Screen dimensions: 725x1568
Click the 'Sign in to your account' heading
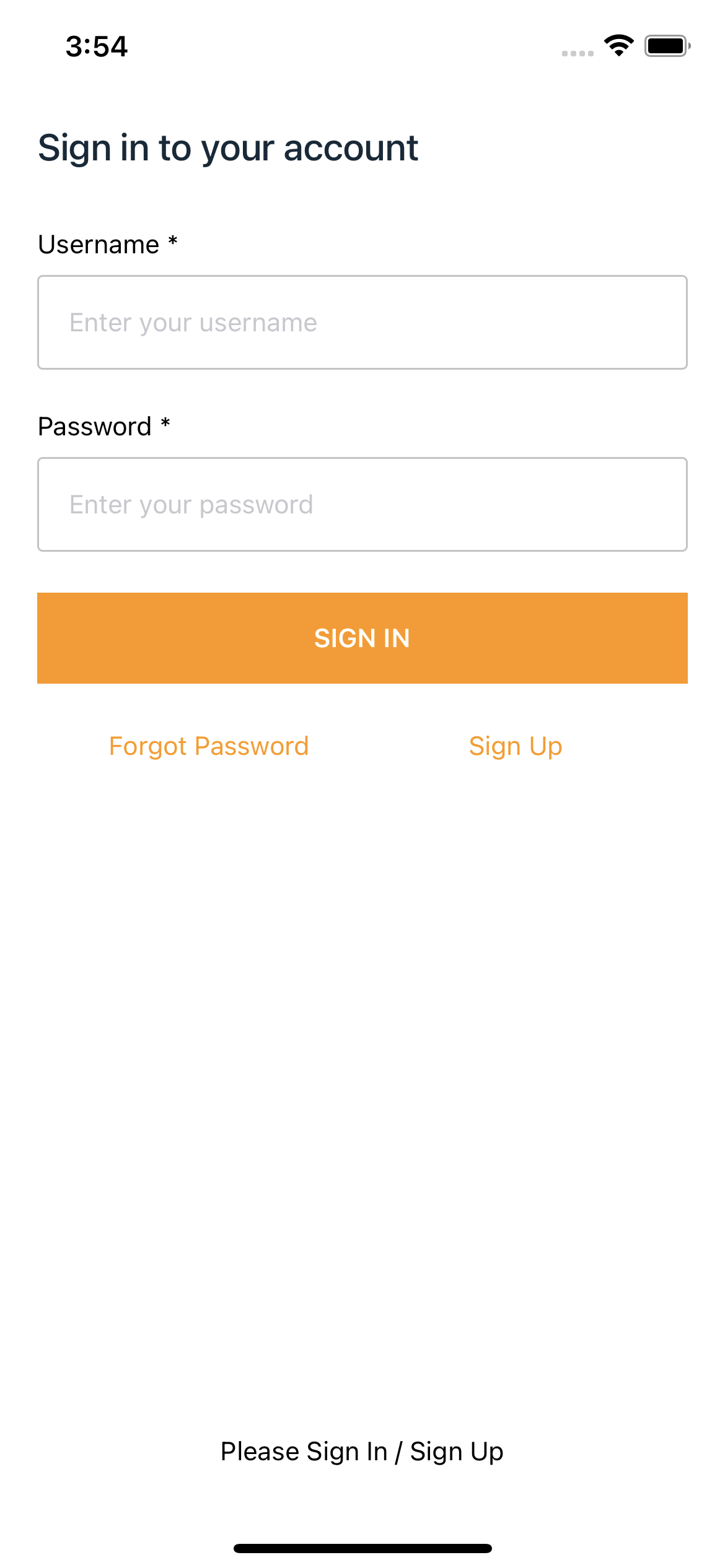[x=228, y=149]
